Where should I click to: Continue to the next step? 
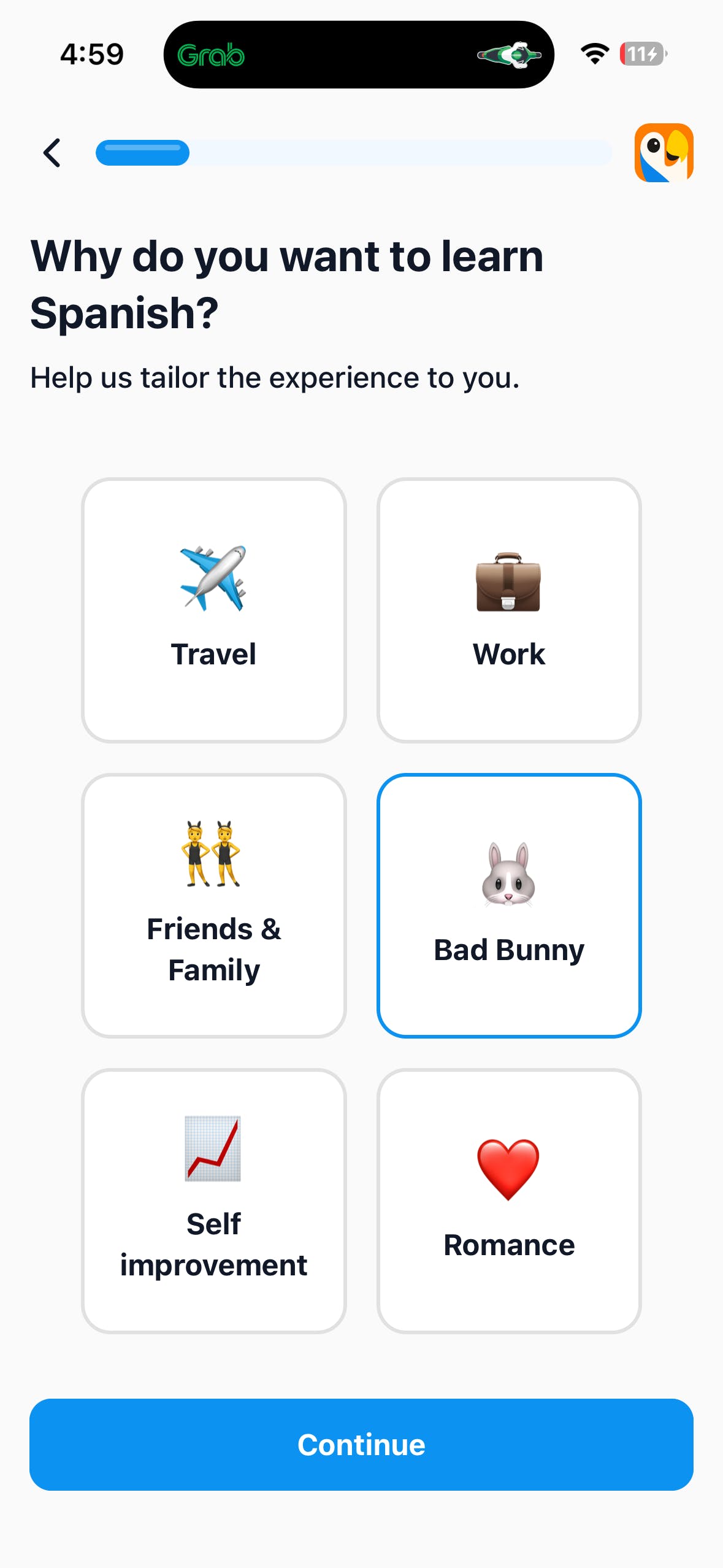point(361,1444)
